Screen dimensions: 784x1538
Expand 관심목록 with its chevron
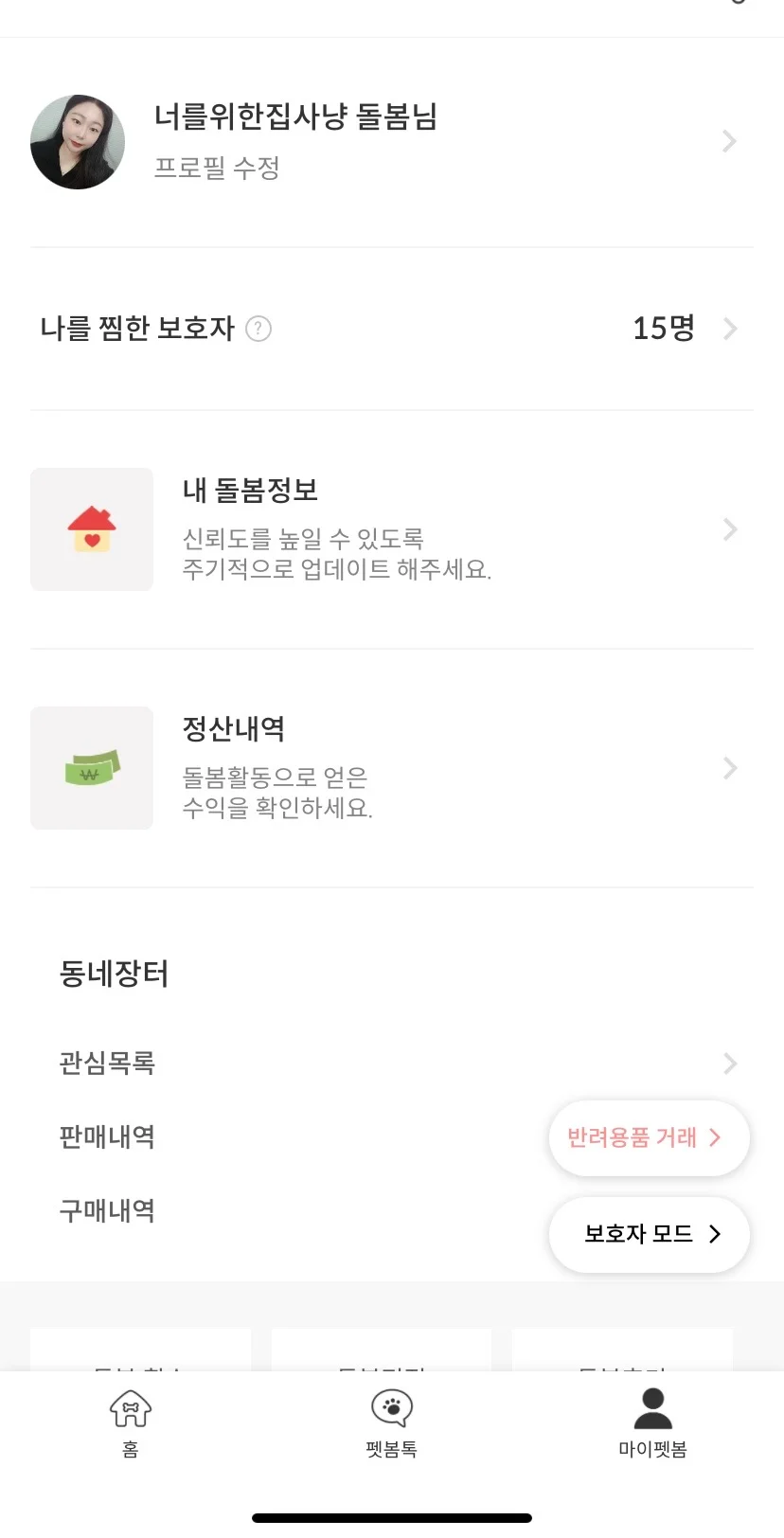coord(729,1063)
